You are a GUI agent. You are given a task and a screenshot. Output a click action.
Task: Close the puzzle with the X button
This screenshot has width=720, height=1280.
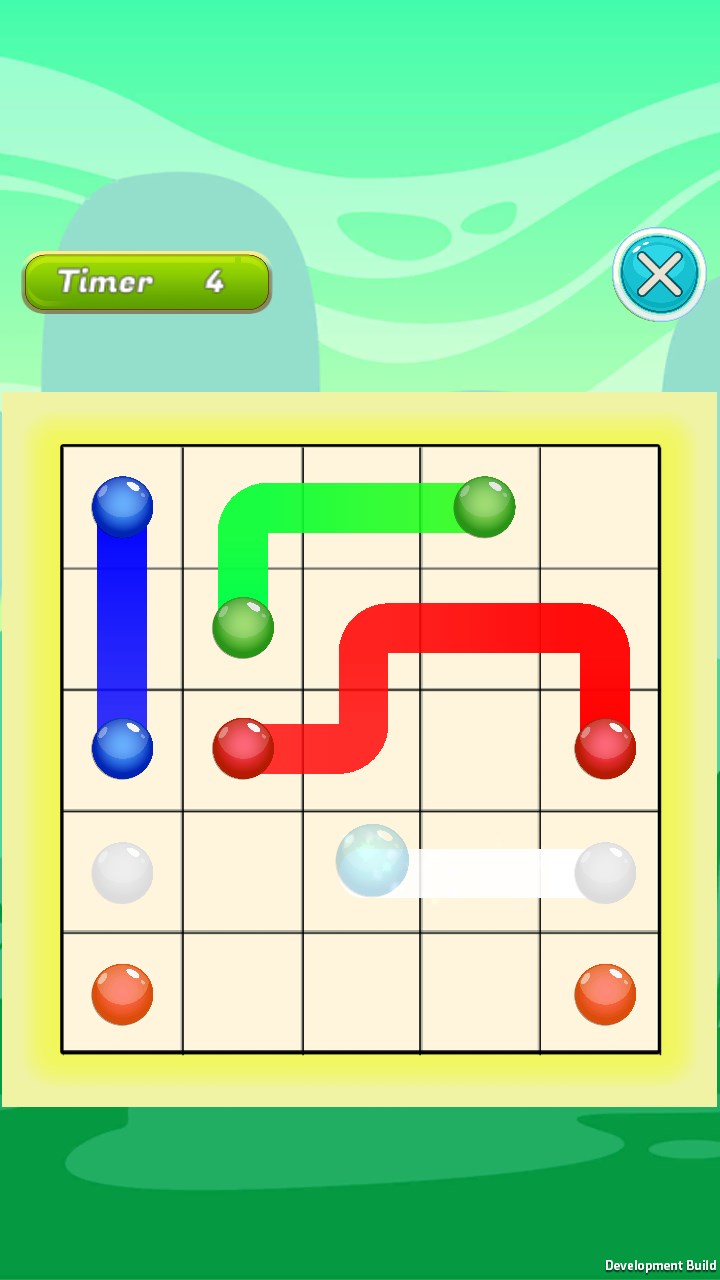pos(659,274)
